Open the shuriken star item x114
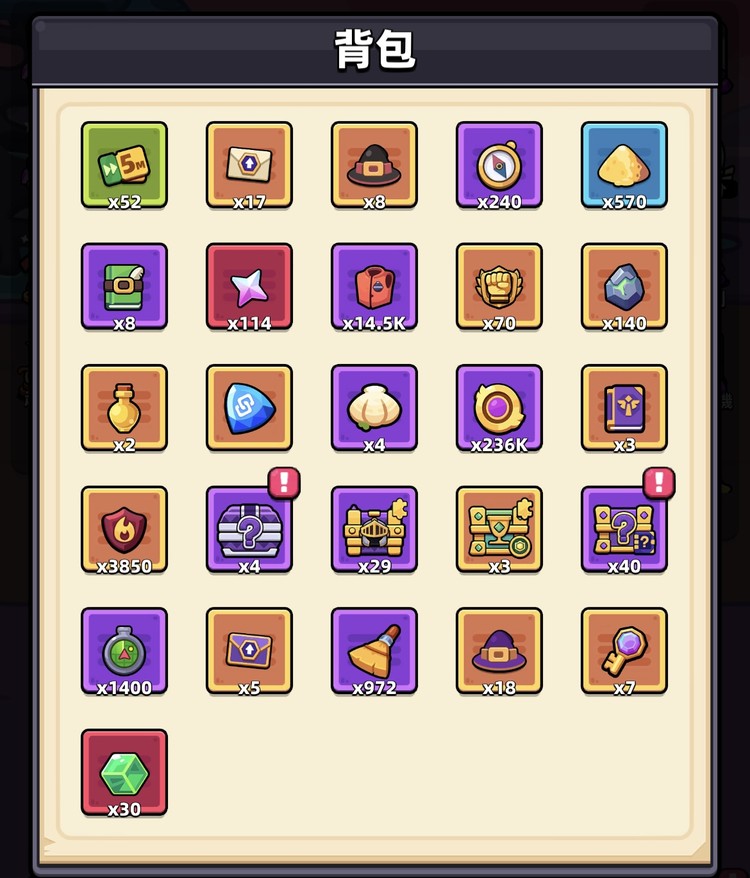Viewport: 750px width, 878px height. coord(249,286)
